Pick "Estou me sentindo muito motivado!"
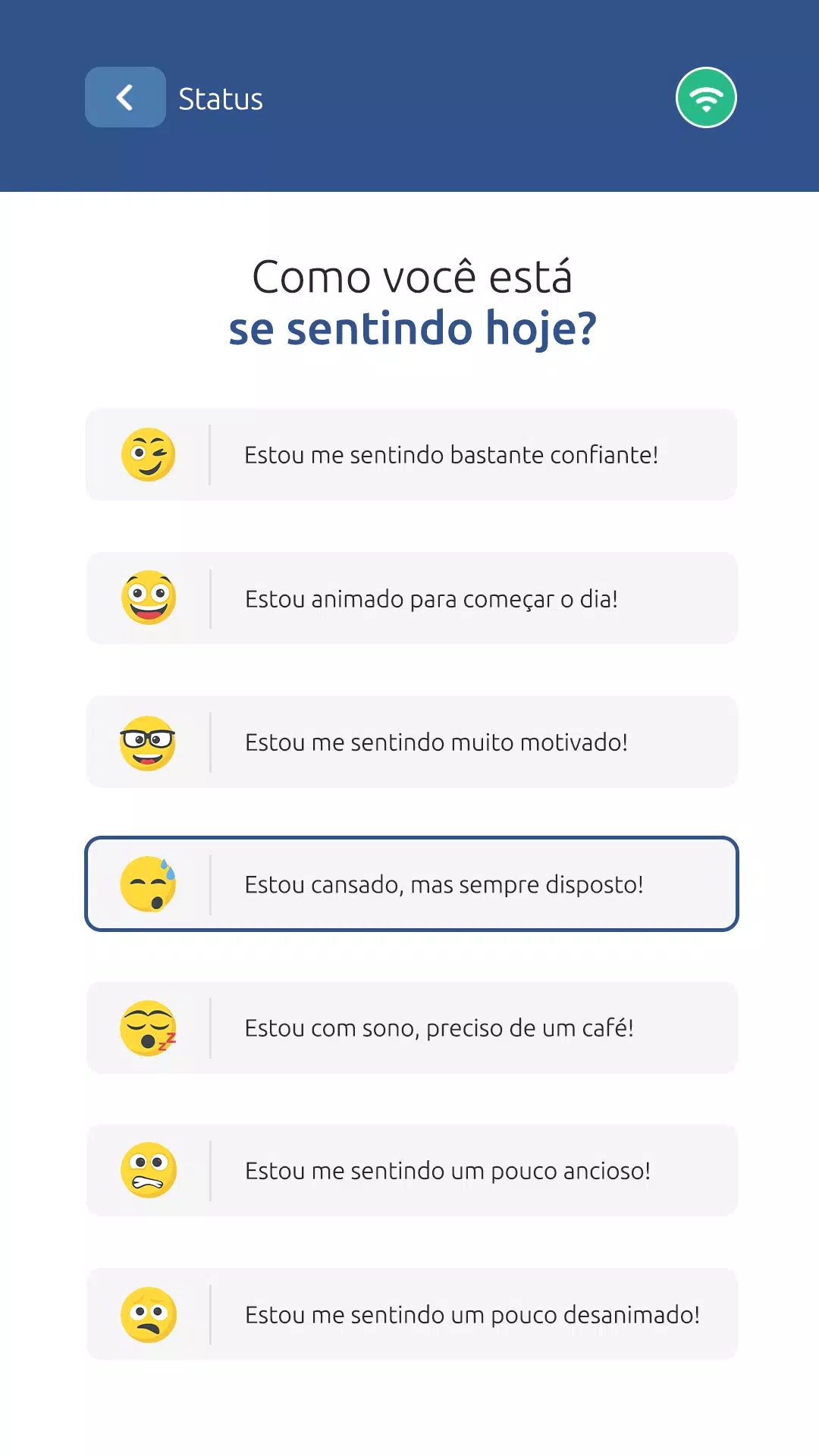 pos(412,742)
